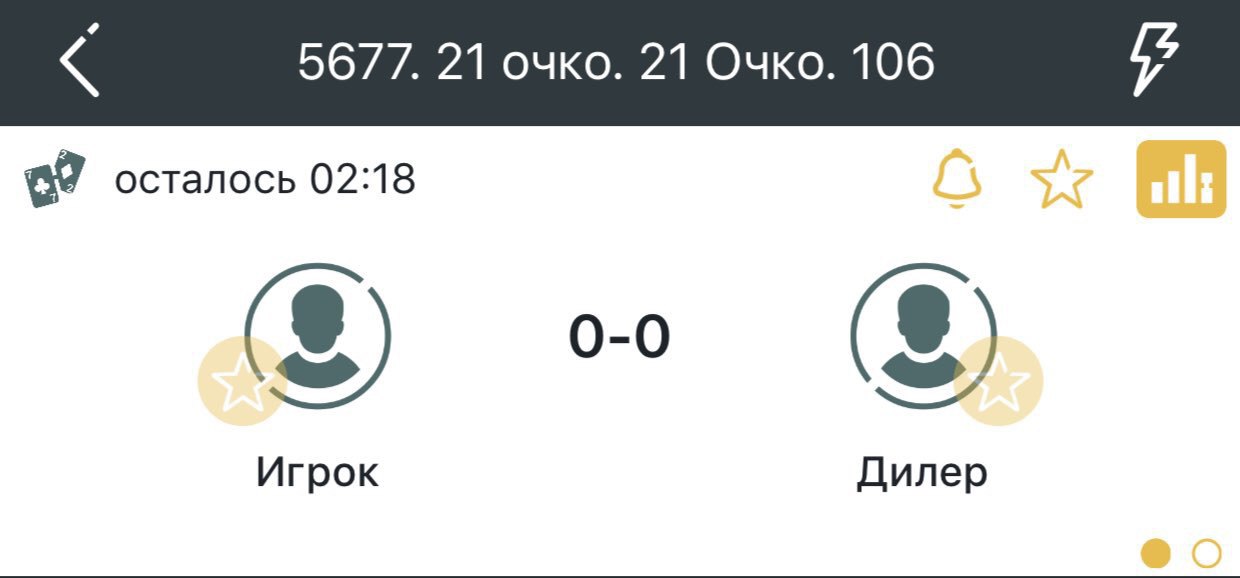Image resolution: width=1240 pixels, height=578 pixels.
Task: Favorite Игрок with the star badge
Action: point(243,381)
